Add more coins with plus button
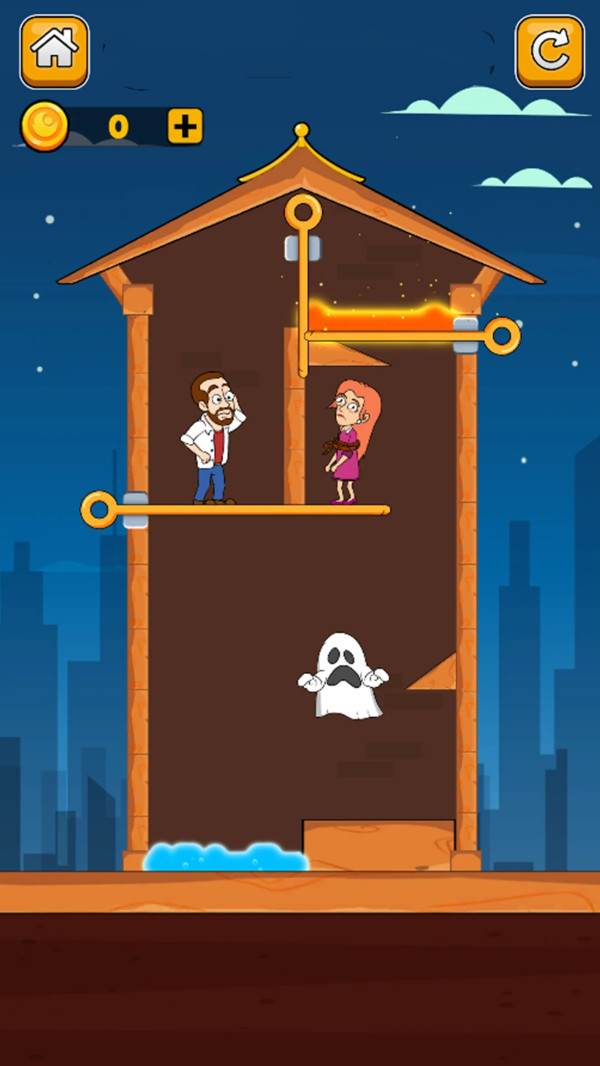Viewport: 600px width, 1066px height. tap(185, 126)
